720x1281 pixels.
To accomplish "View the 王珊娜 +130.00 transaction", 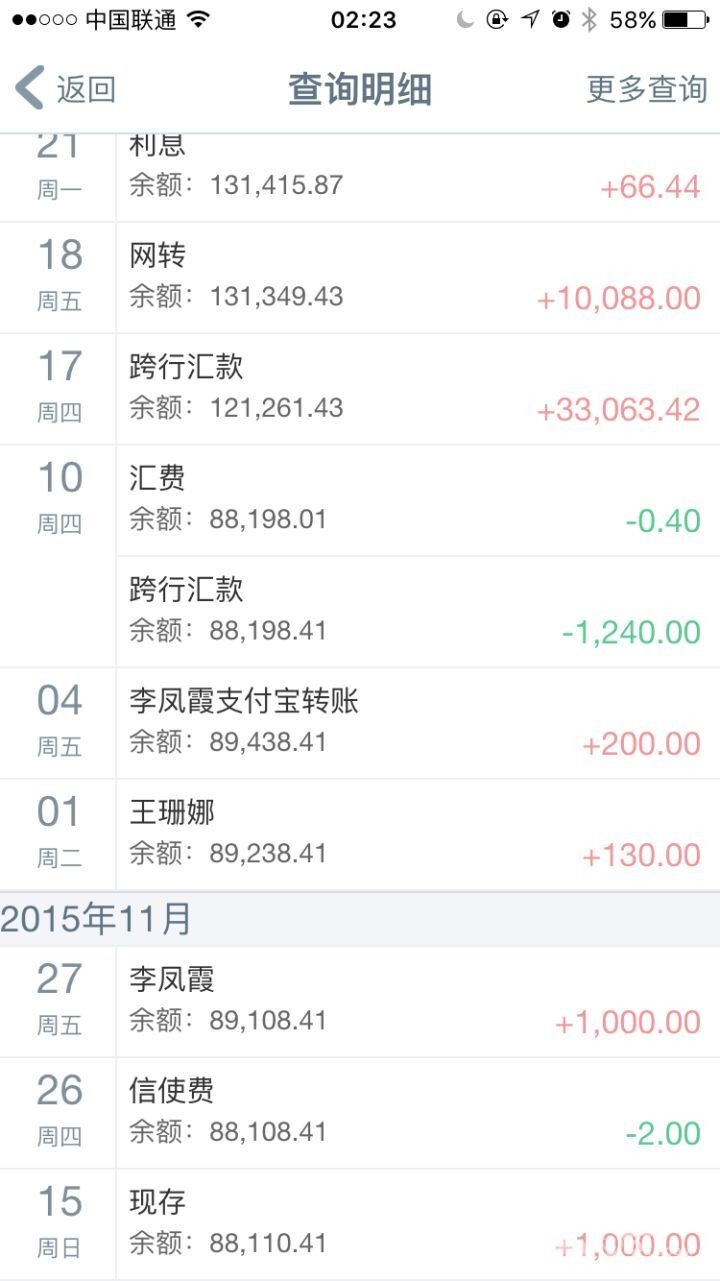I will (x=415, y=834).
